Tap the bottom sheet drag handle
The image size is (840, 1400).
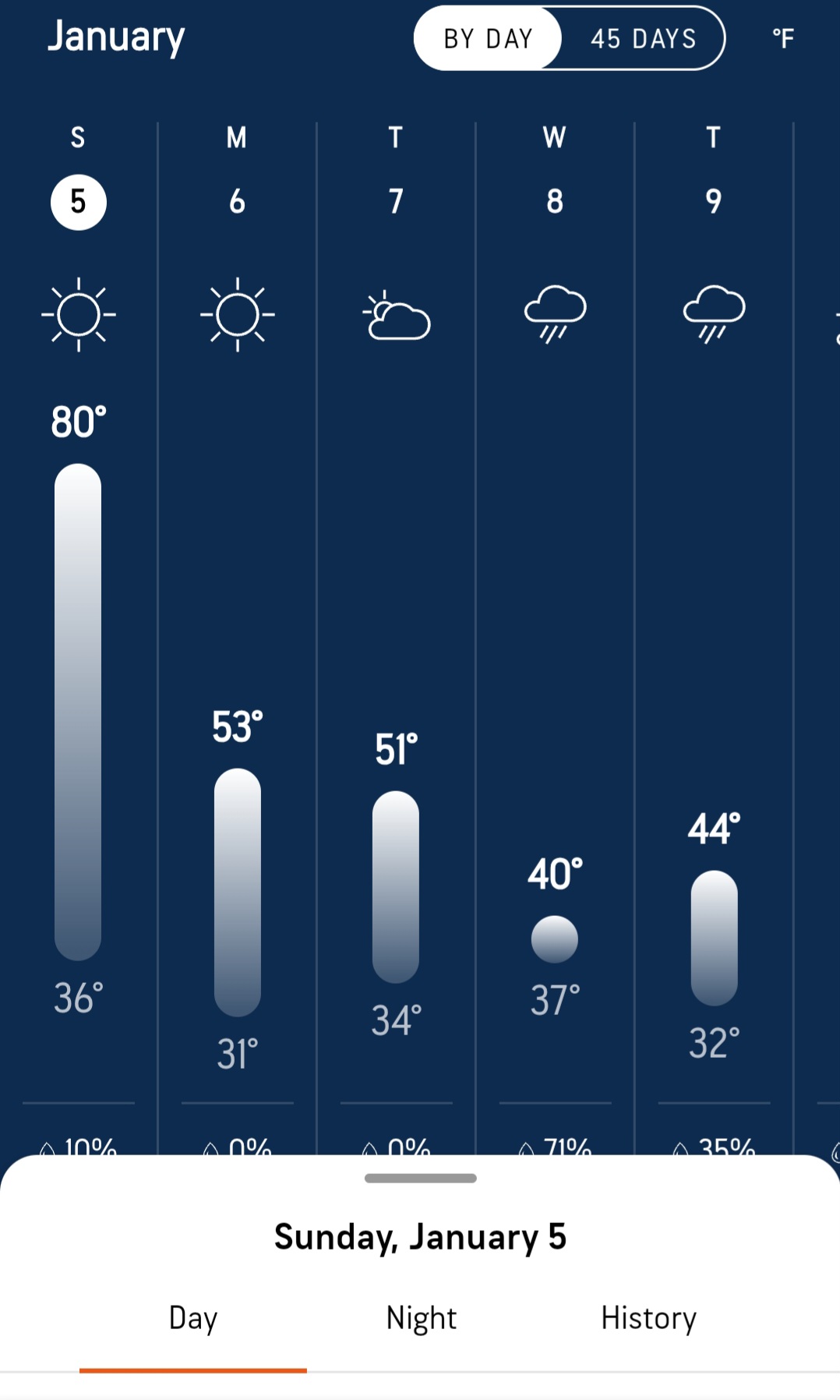pos(420,1178)
